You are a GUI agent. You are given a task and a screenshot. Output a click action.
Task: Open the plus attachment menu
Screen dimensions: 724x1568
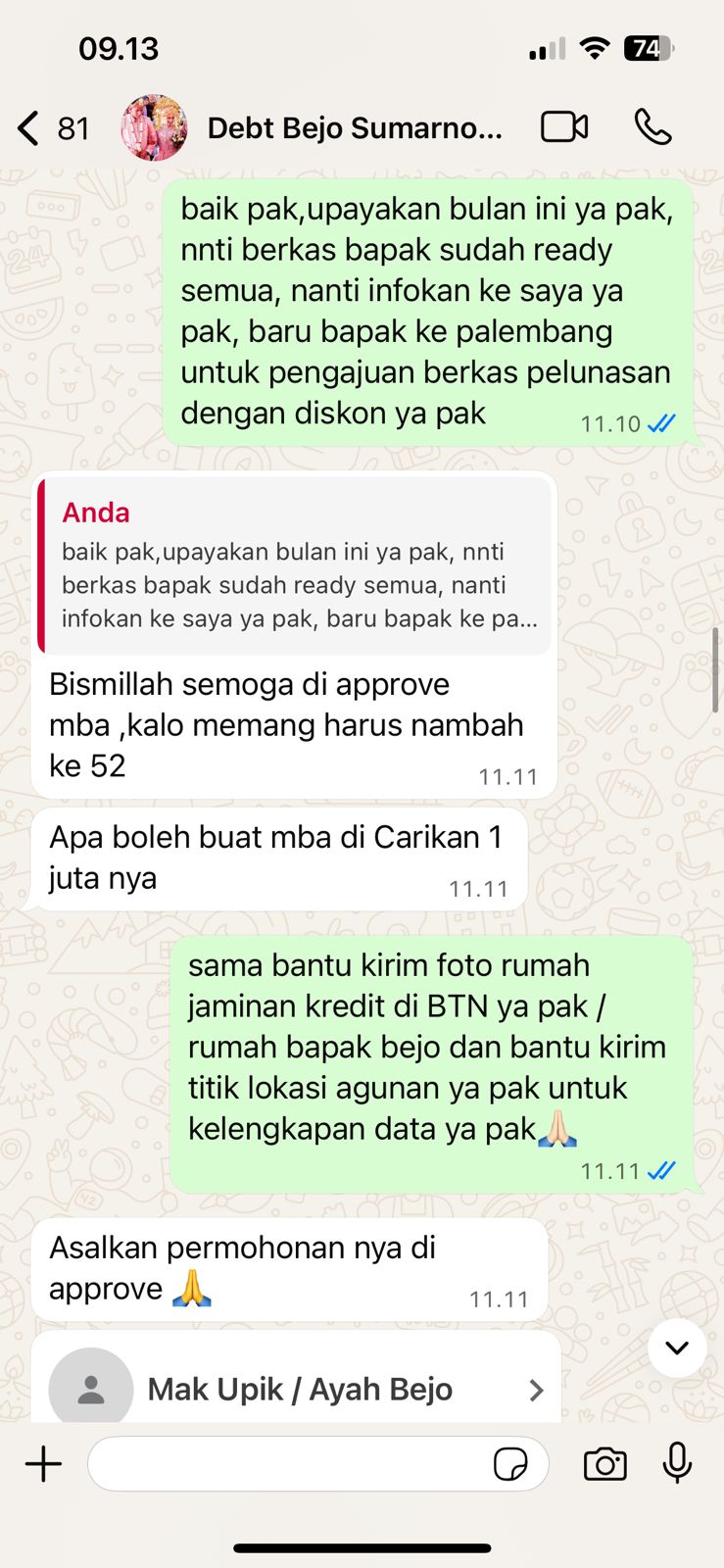pos(43,1464)
